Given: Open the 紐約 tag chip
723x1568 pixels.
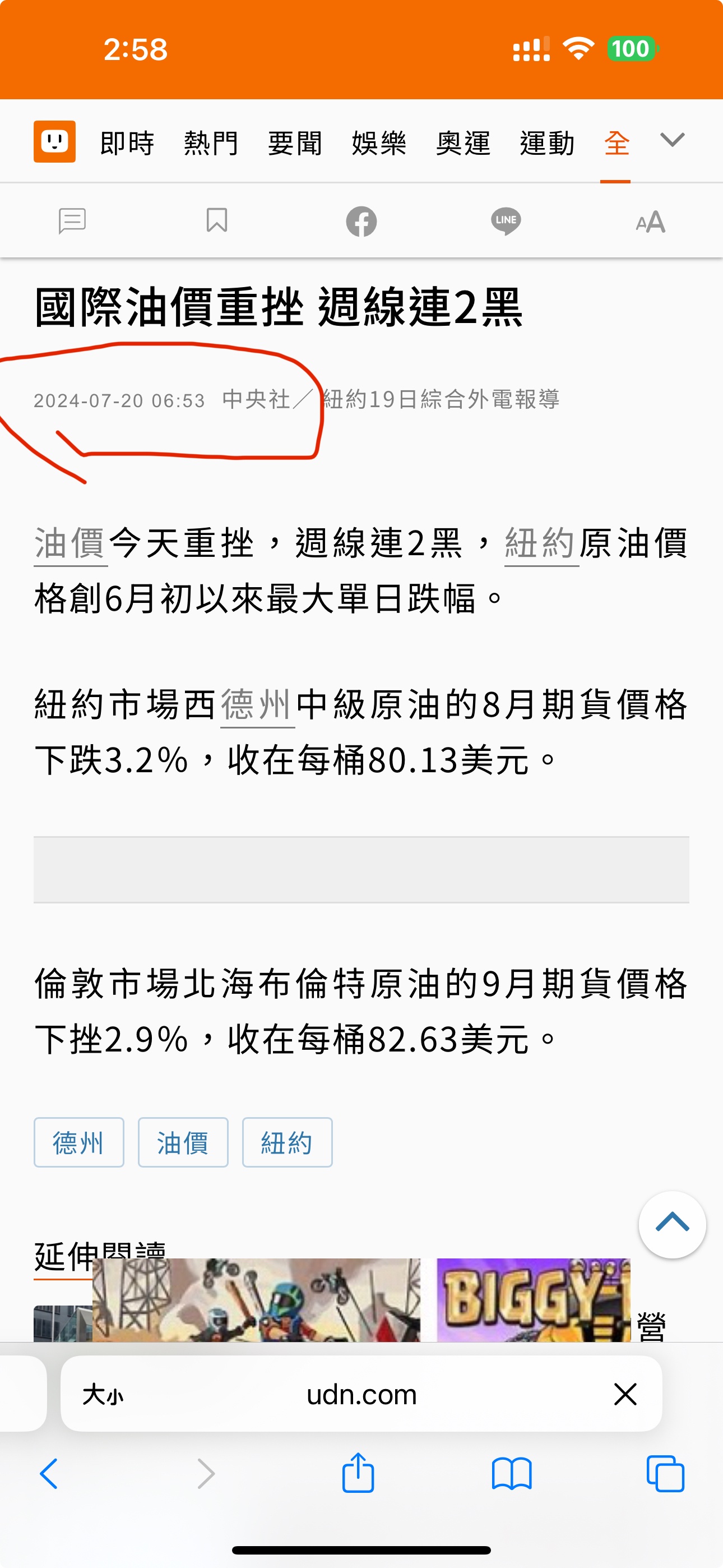Looking at the screenshot, I should click(x=286, y=1142).
